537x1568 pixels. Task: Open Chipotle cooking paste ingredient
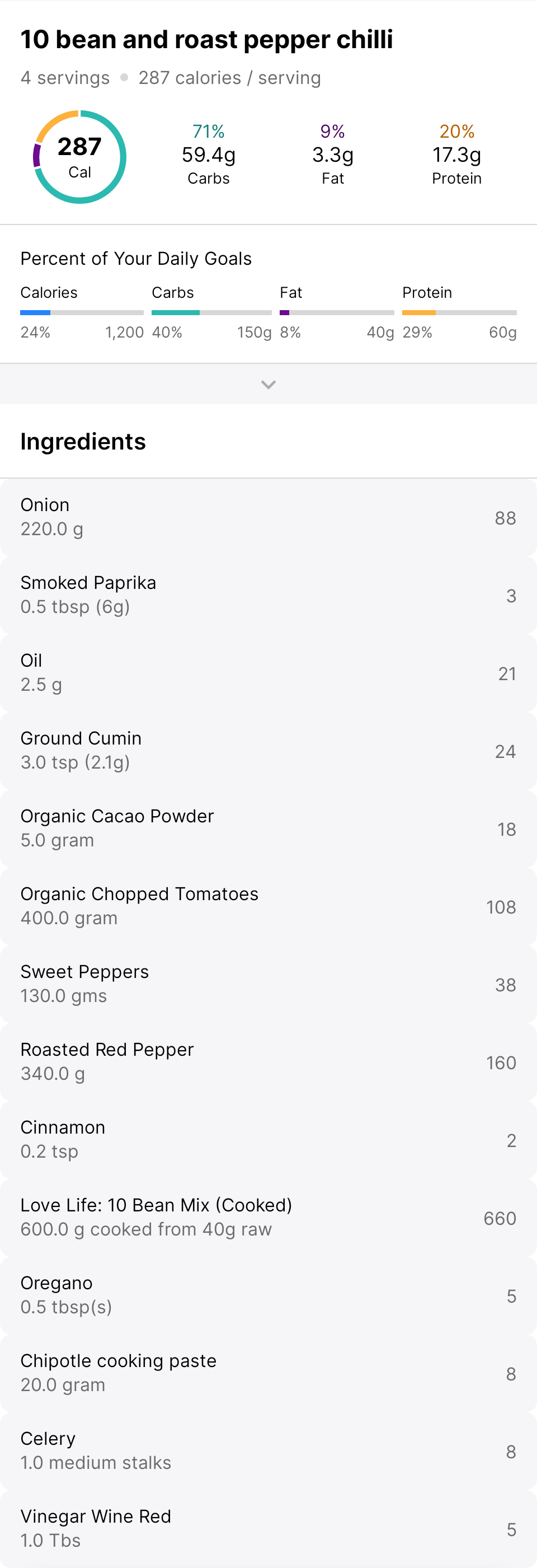pos(268,1373)
